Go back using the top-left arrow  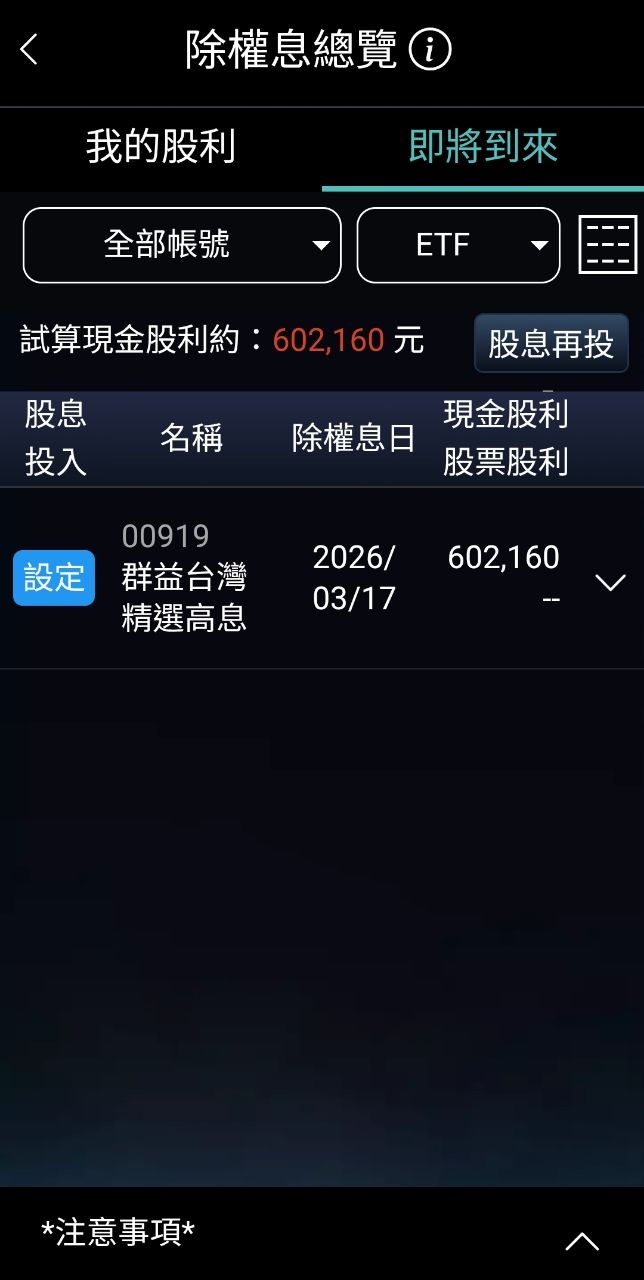(x=29, y=49)
